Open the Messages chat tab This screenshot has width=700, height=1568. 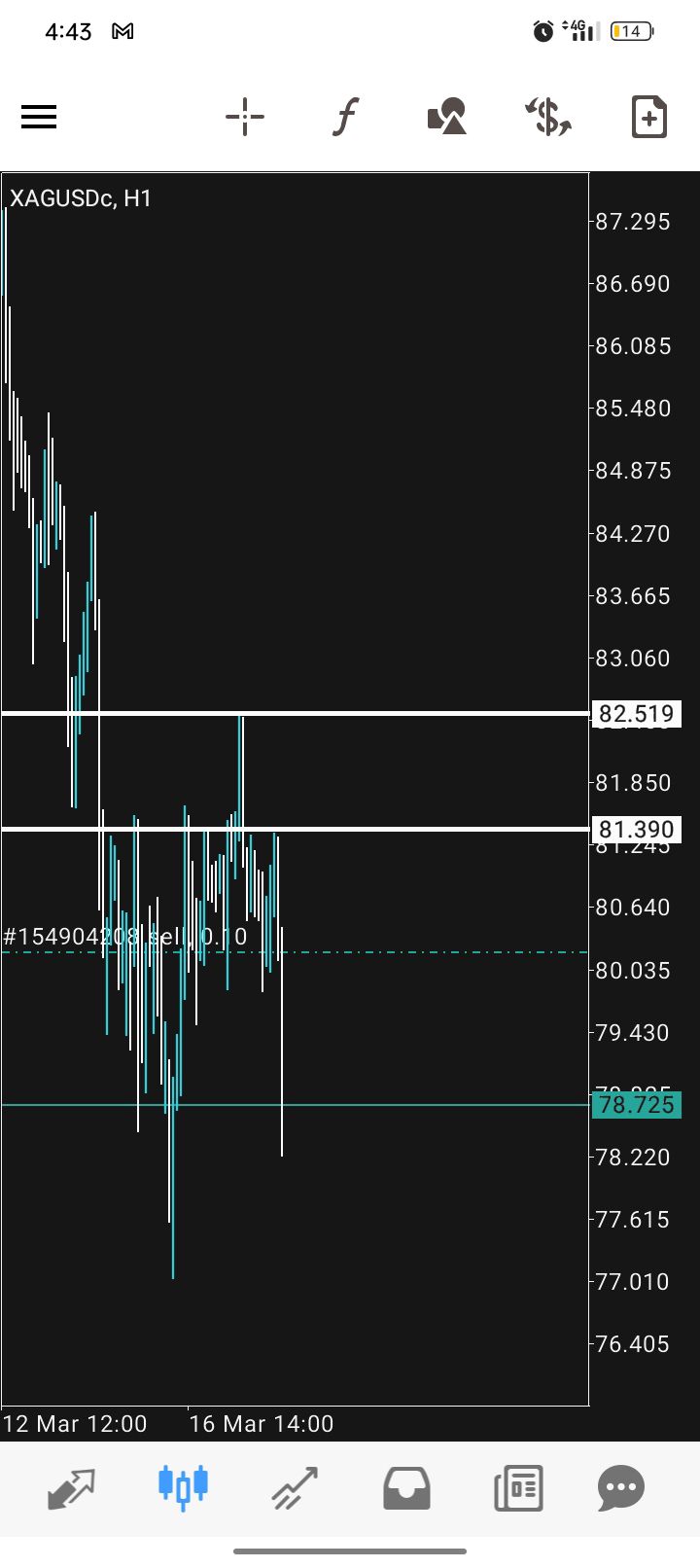click(x=621, y=1488)
